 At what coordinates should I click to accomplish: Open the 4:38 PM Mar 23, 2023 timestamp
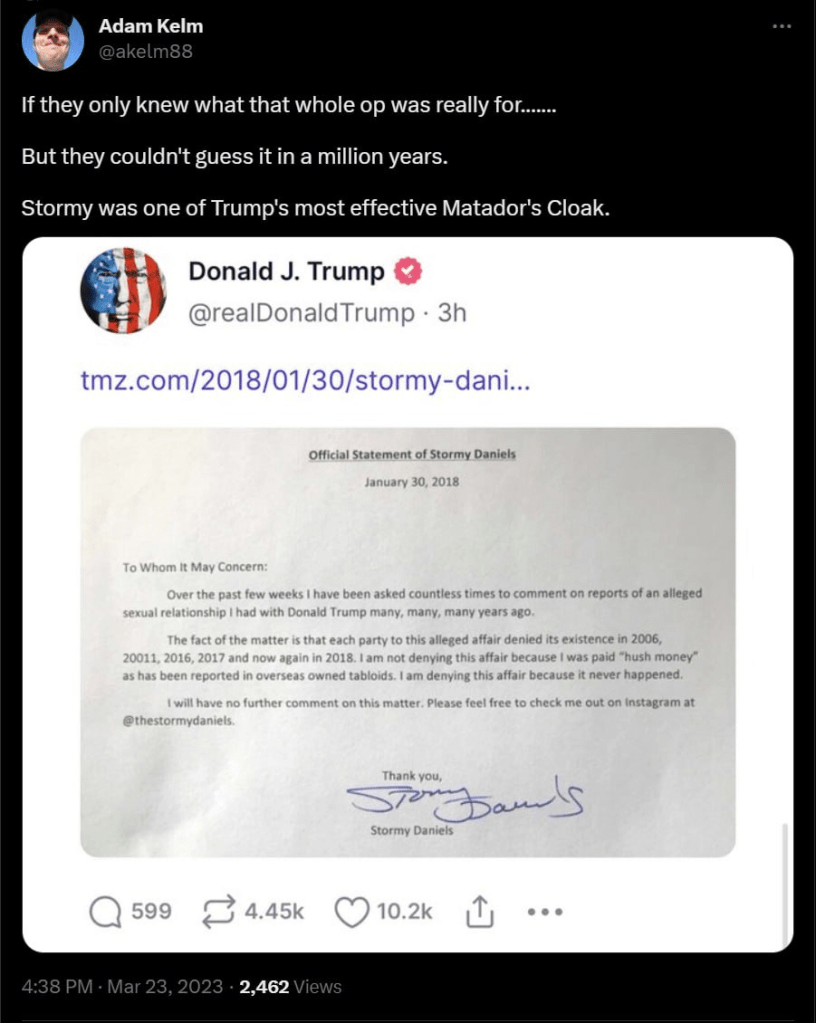121,986
